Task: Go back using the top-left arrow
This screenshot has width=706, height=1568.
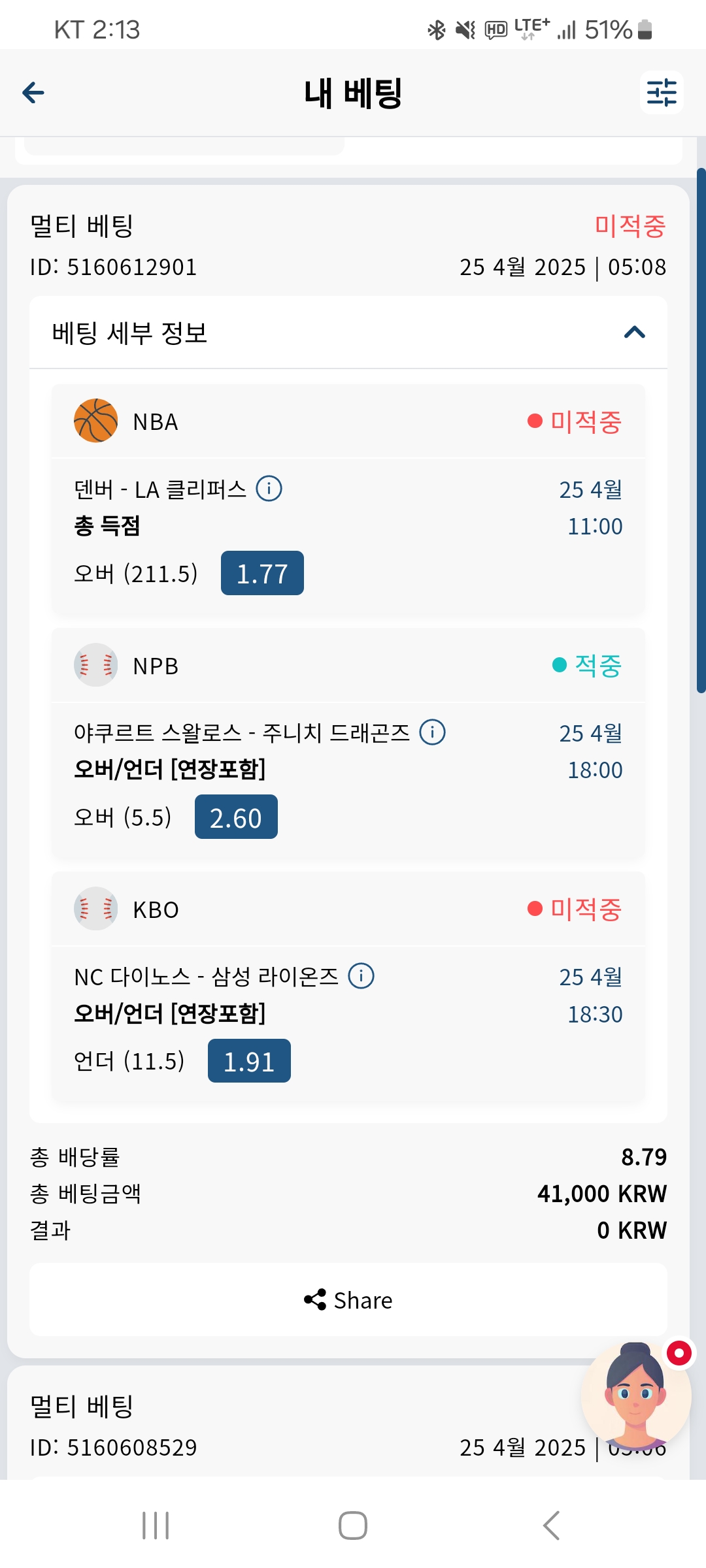Action: 33,93
